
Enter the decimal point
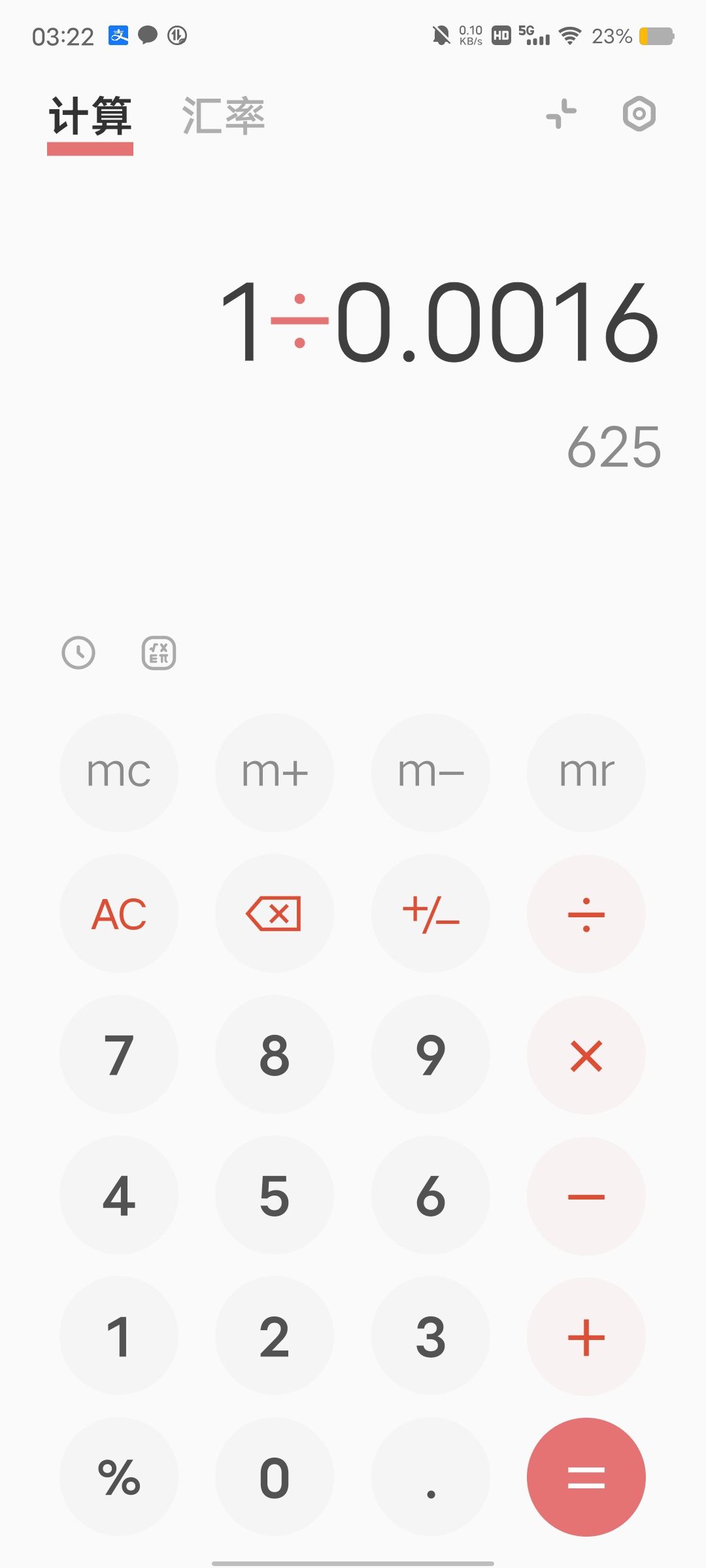[x=430, y=1477]
